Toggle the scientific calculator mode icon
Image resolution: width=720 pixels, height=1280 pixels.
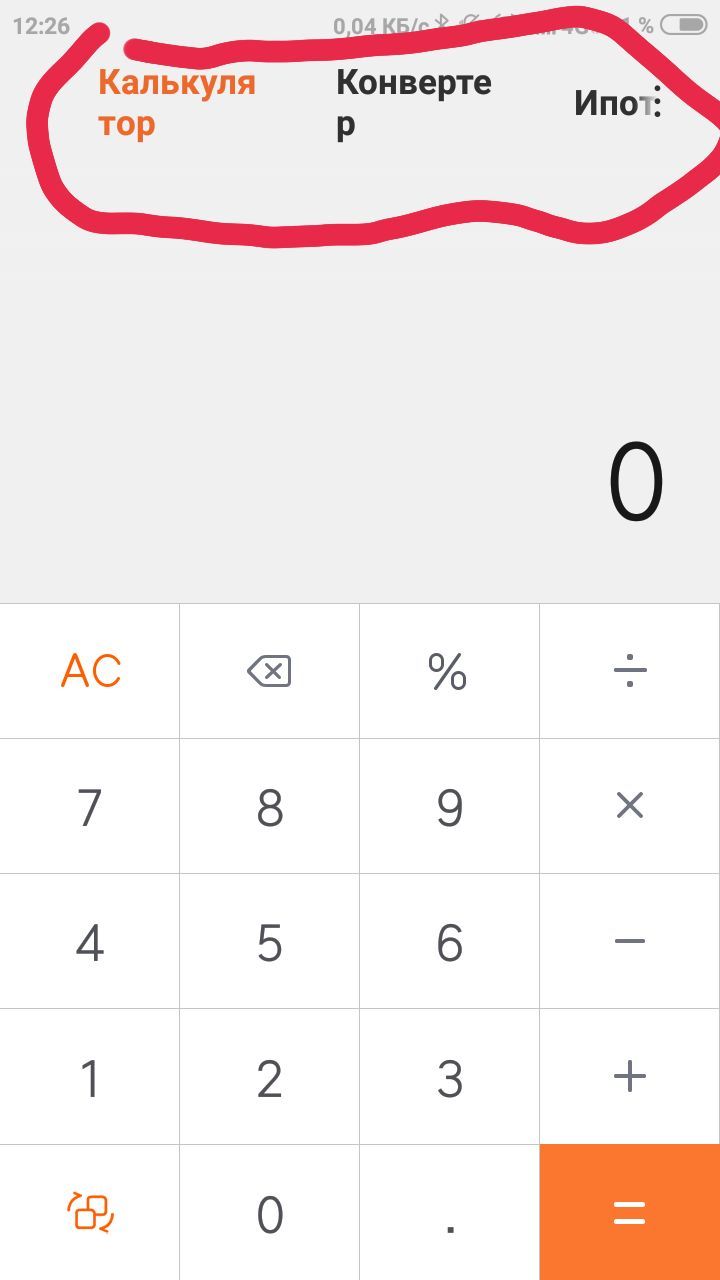(x=90, y=1213)
